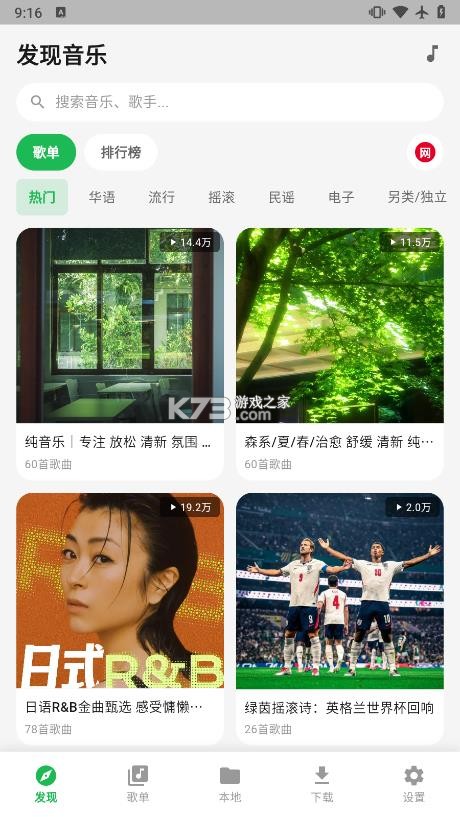Choose the 流行 genre tab

(x=161, y=197)
